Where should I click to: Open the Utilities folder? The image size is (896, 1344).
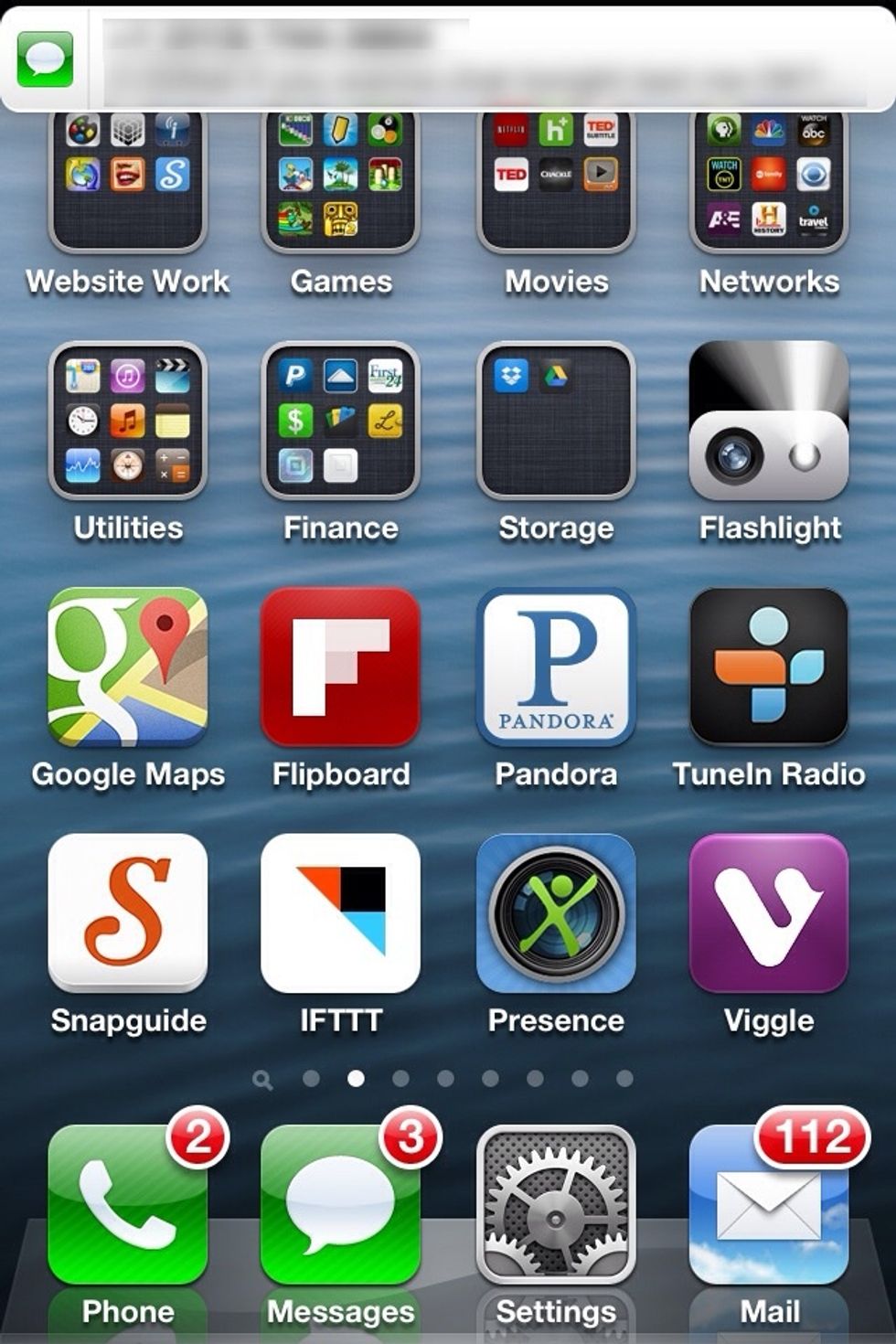128,421
